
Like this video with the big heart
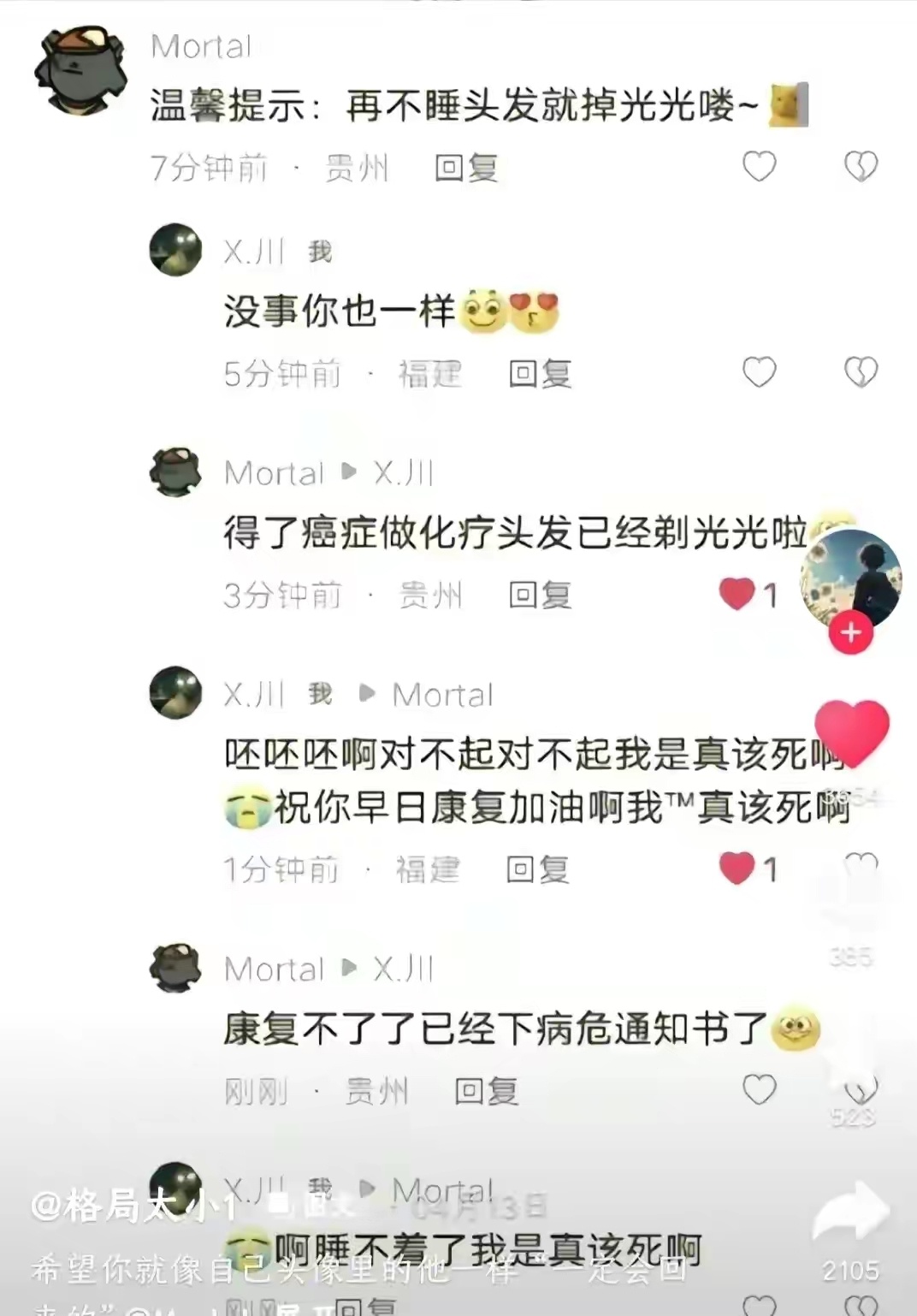(x=852, y=732)
